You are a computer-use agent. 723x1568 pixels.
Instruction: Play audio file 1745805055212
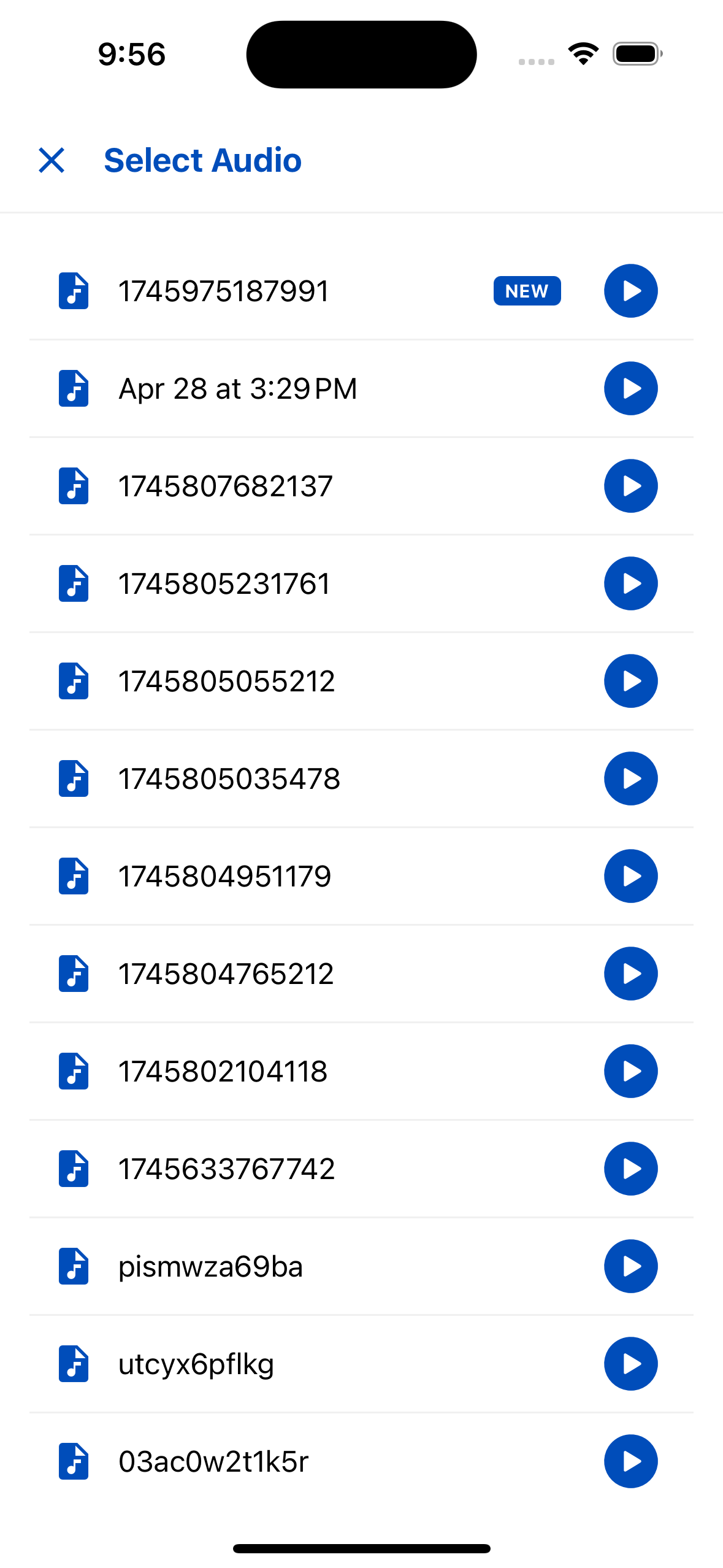(630, 681)
